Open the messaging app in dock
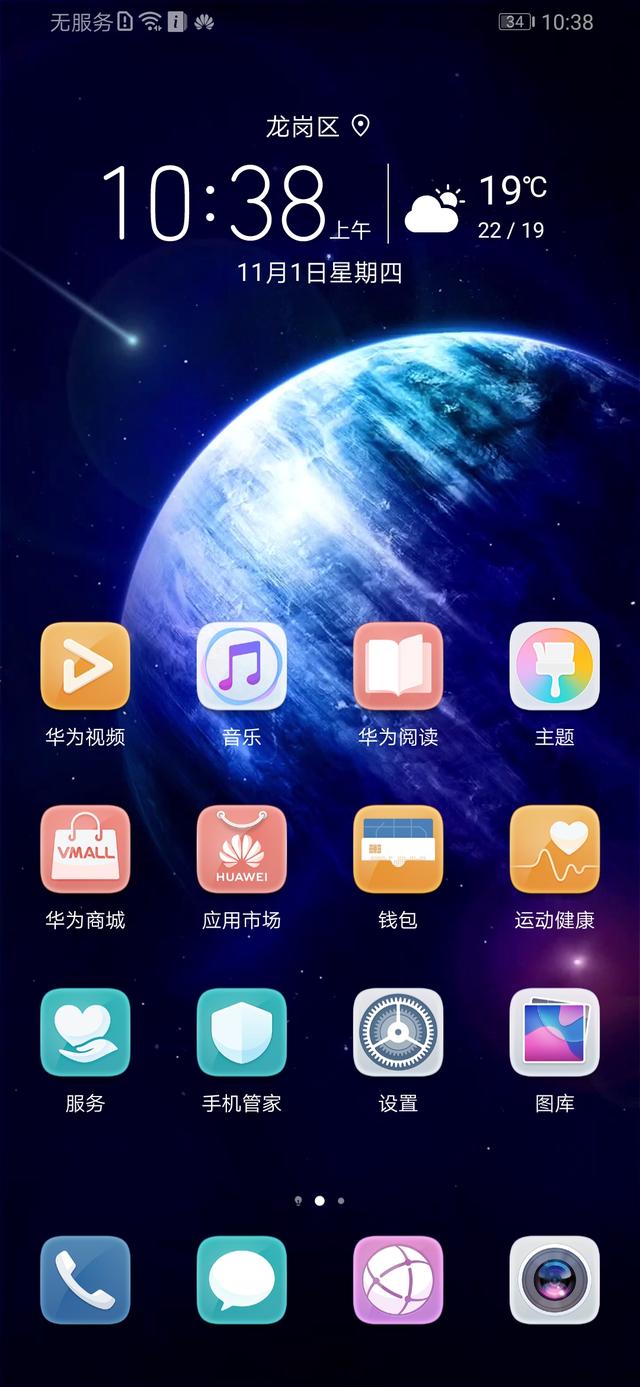The height and width of the screenshot is (1387, 640). 241,1280
